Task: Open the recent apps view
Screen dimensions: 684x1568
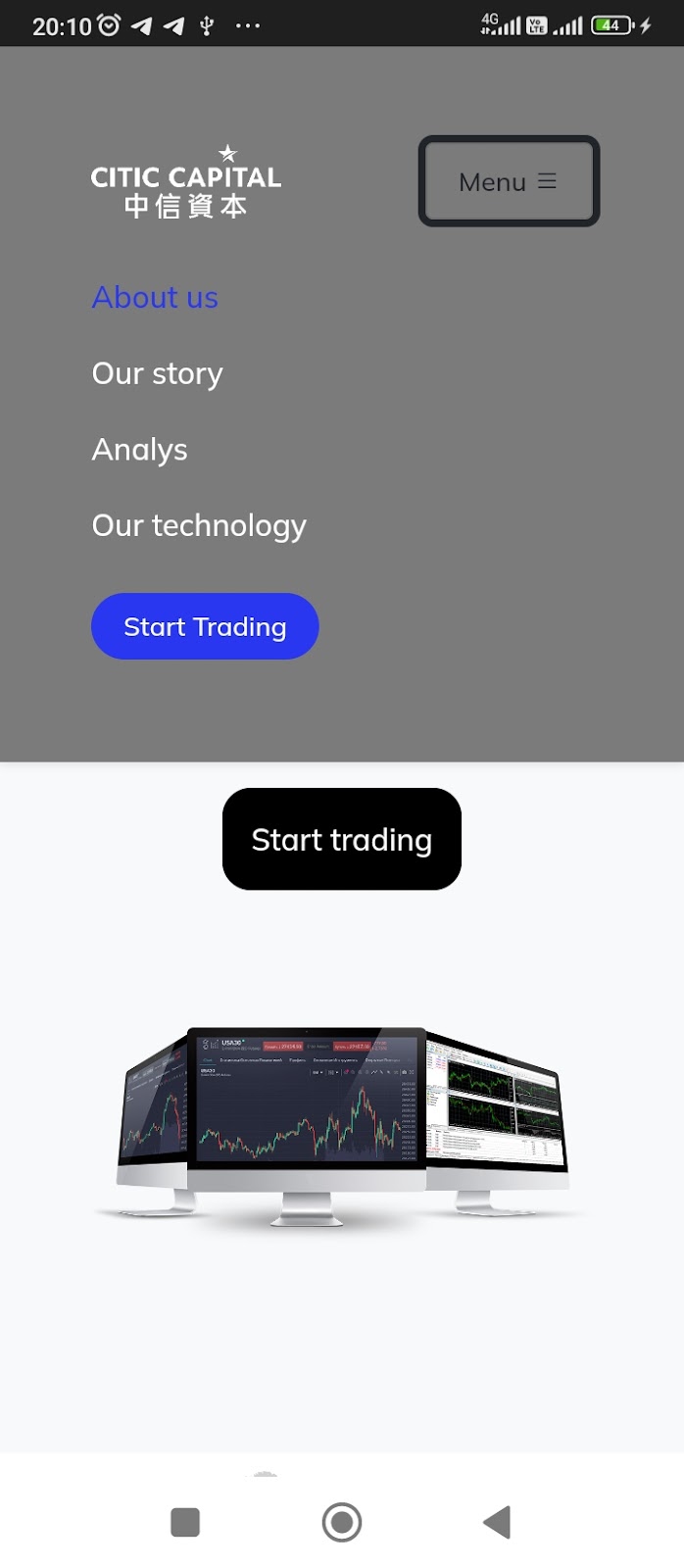Action: pos(185,1522)
